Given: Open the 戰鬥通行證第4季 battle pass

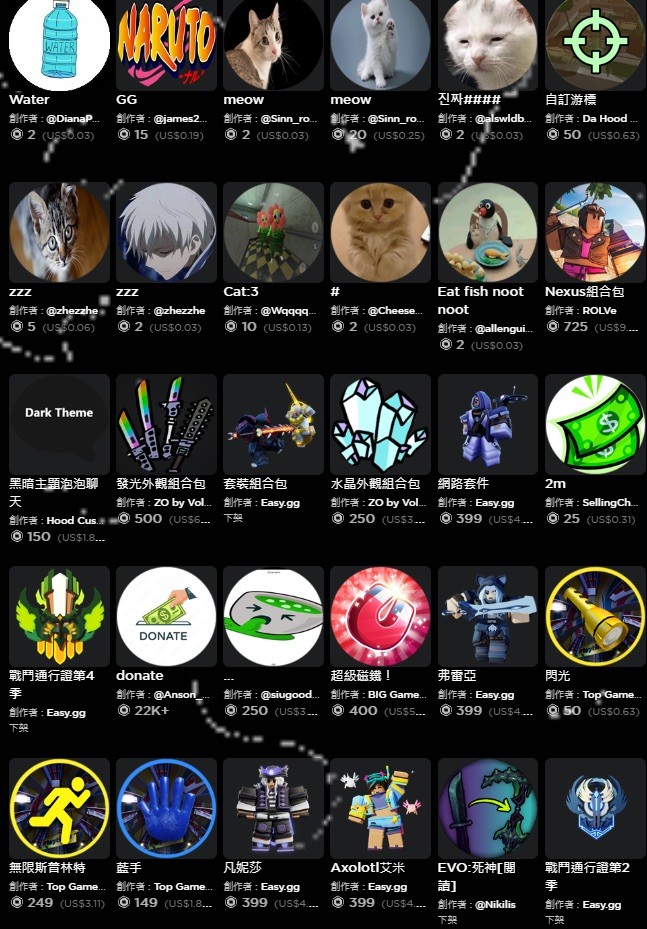Looking at the screenshot, I should coord(59,616).
